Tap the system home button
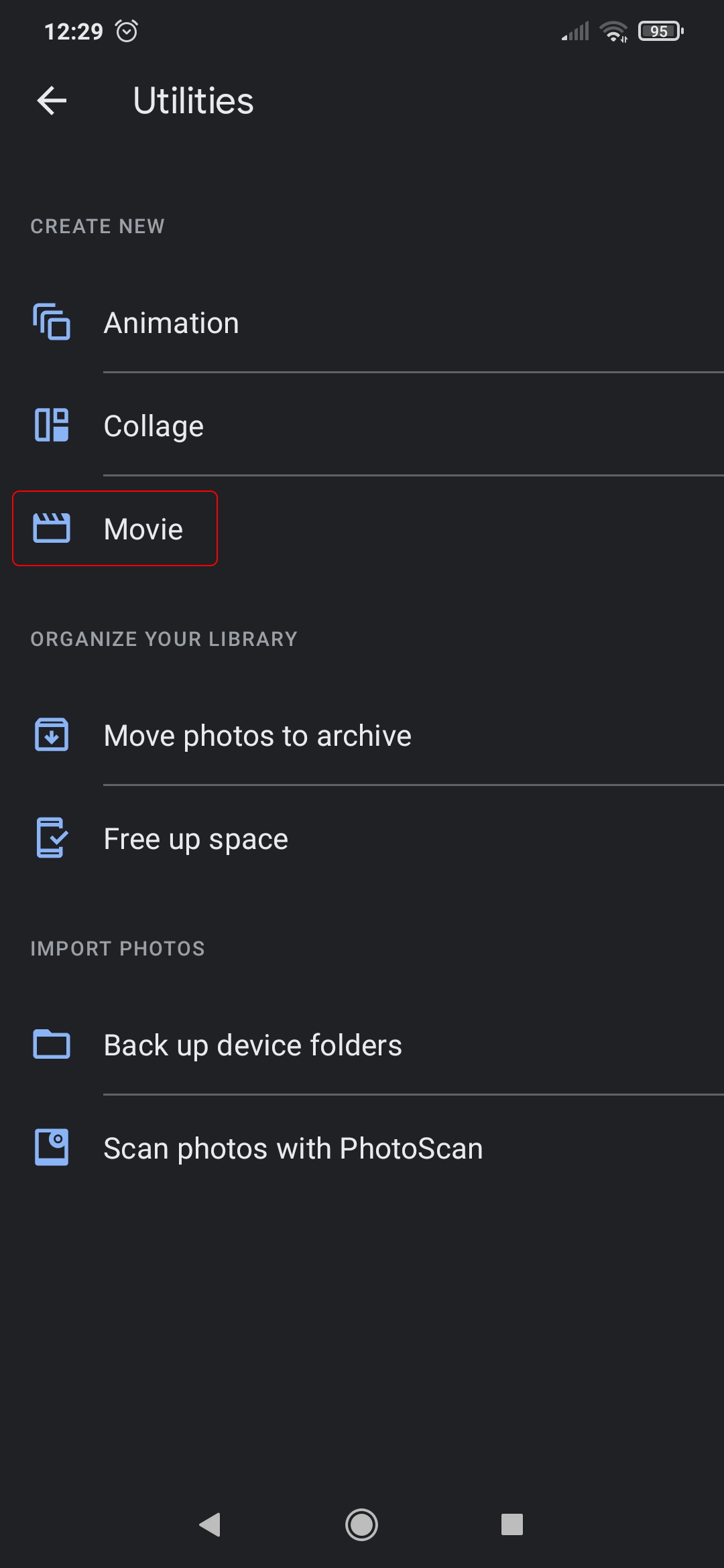Viewport: 724px width, 1568px height. point(361,1524)
